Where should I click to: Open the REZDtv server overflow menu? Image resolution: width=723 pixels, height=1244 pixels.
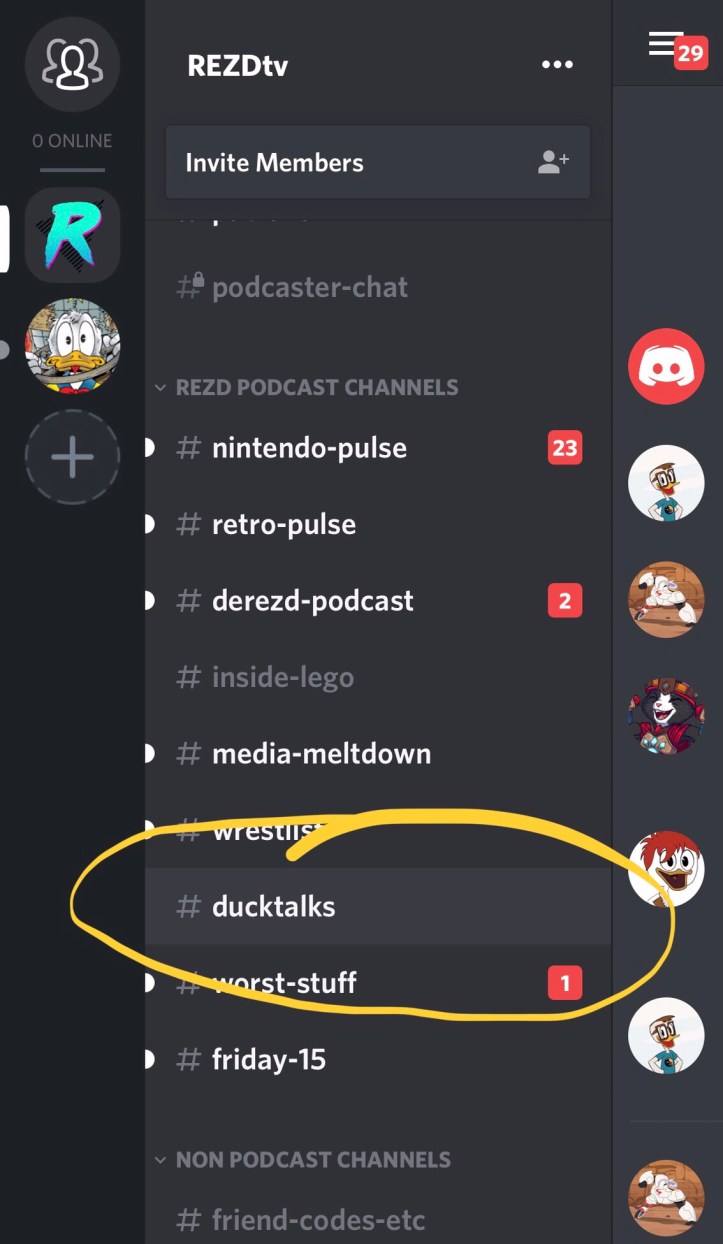tap(557, 65)
